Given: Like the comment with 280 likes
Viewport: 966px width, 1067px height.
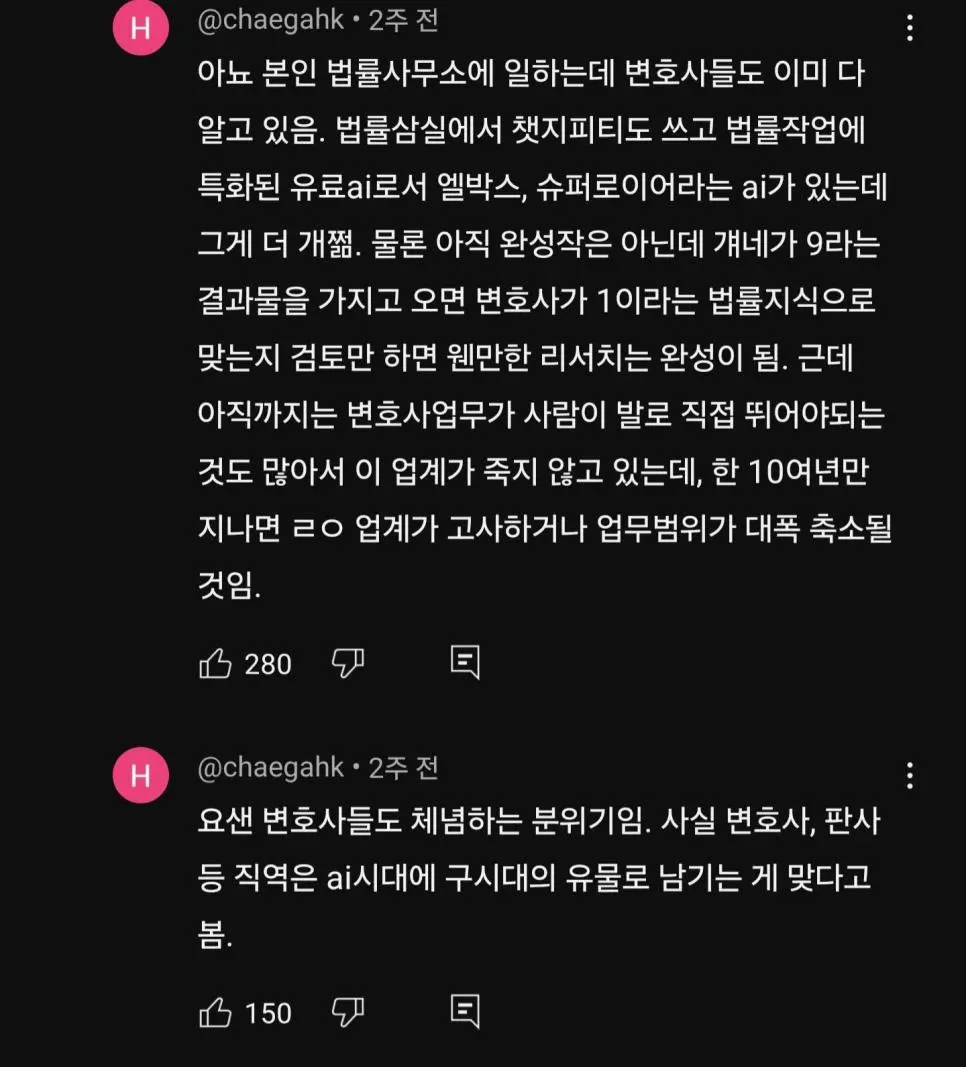Looking at the screenshot, I should click(216, 663).
